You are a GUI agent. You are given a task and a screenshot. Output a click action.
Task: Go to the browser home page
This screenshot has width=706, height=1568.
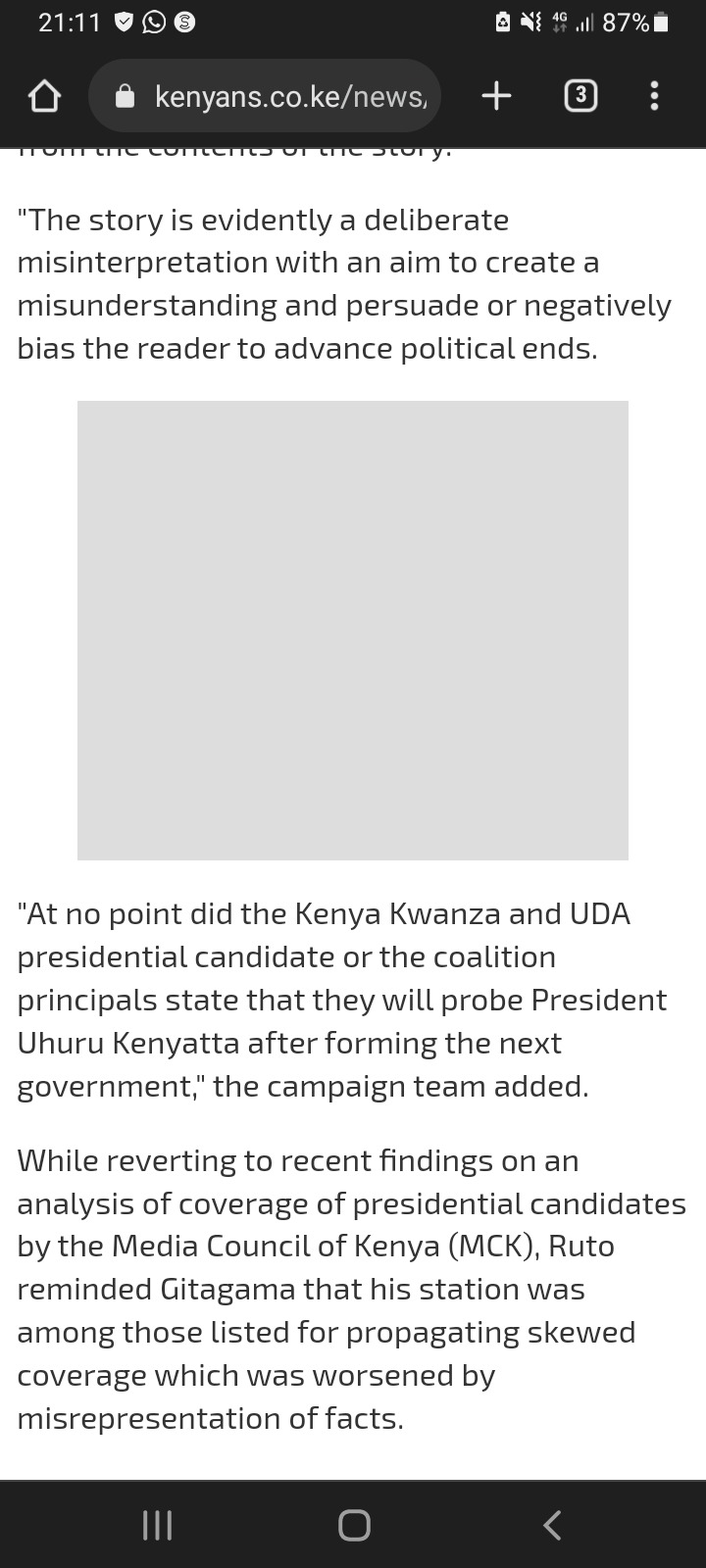tap(44, 96)
